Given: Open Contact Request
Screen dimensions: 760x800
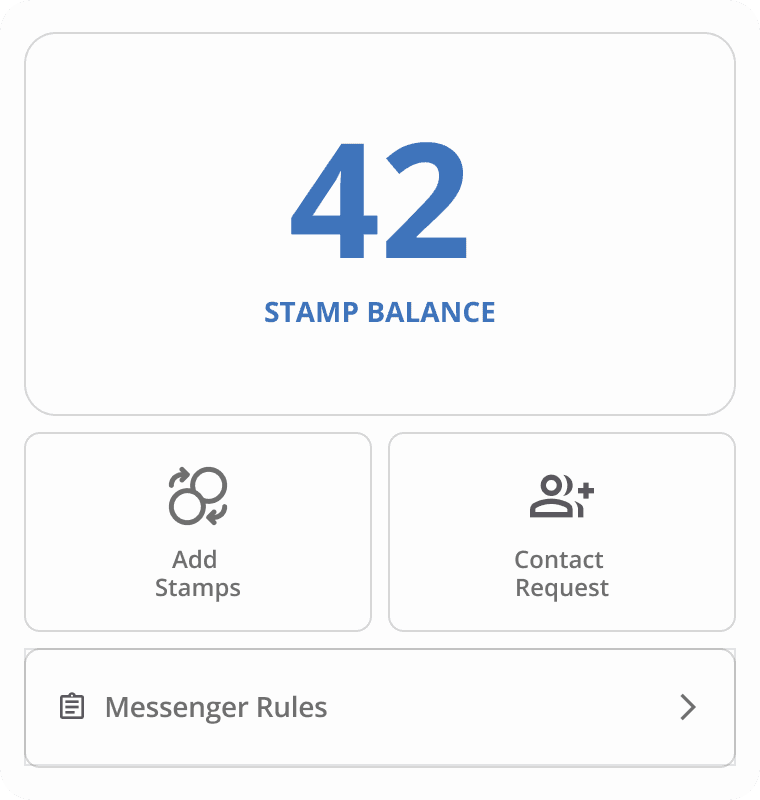Looking at the screenshot, I should [x=561, y=532].
